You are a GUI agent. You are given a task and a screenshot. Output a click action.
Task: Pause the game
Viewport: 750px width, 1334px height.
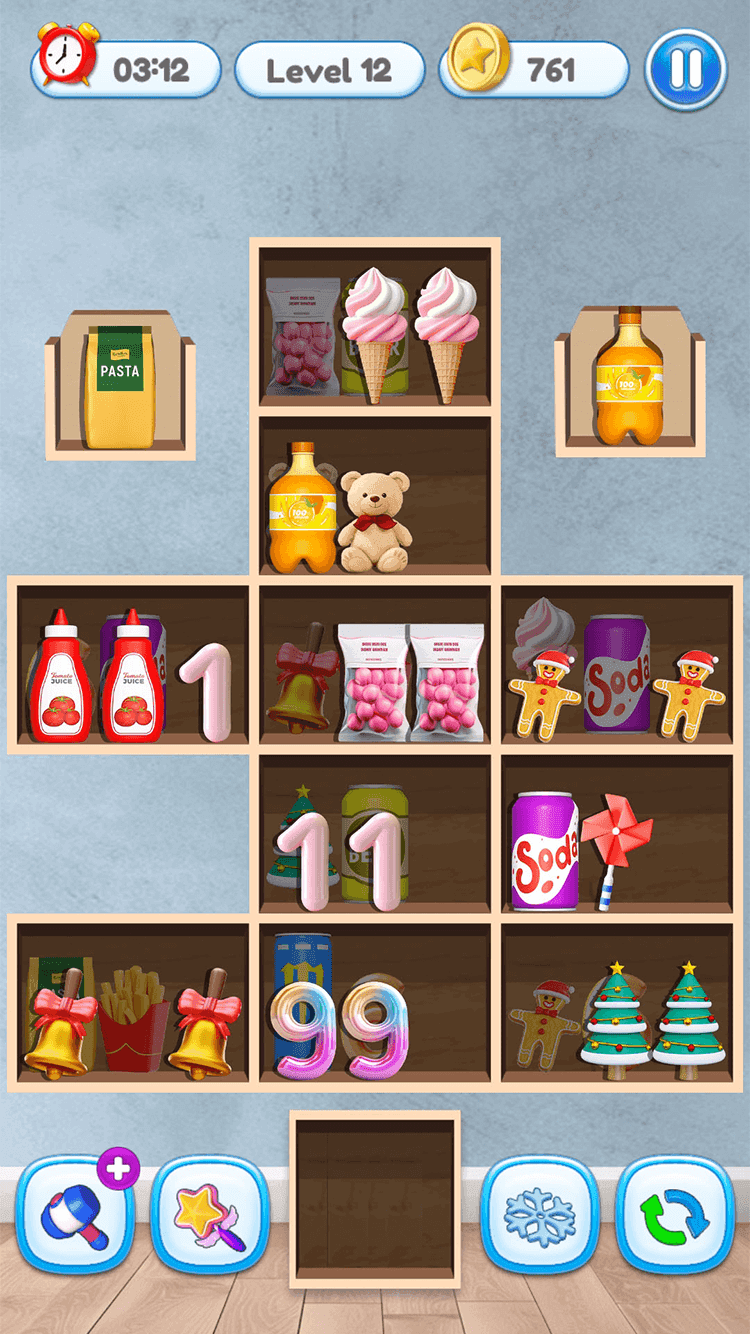(x=685, y=70)
